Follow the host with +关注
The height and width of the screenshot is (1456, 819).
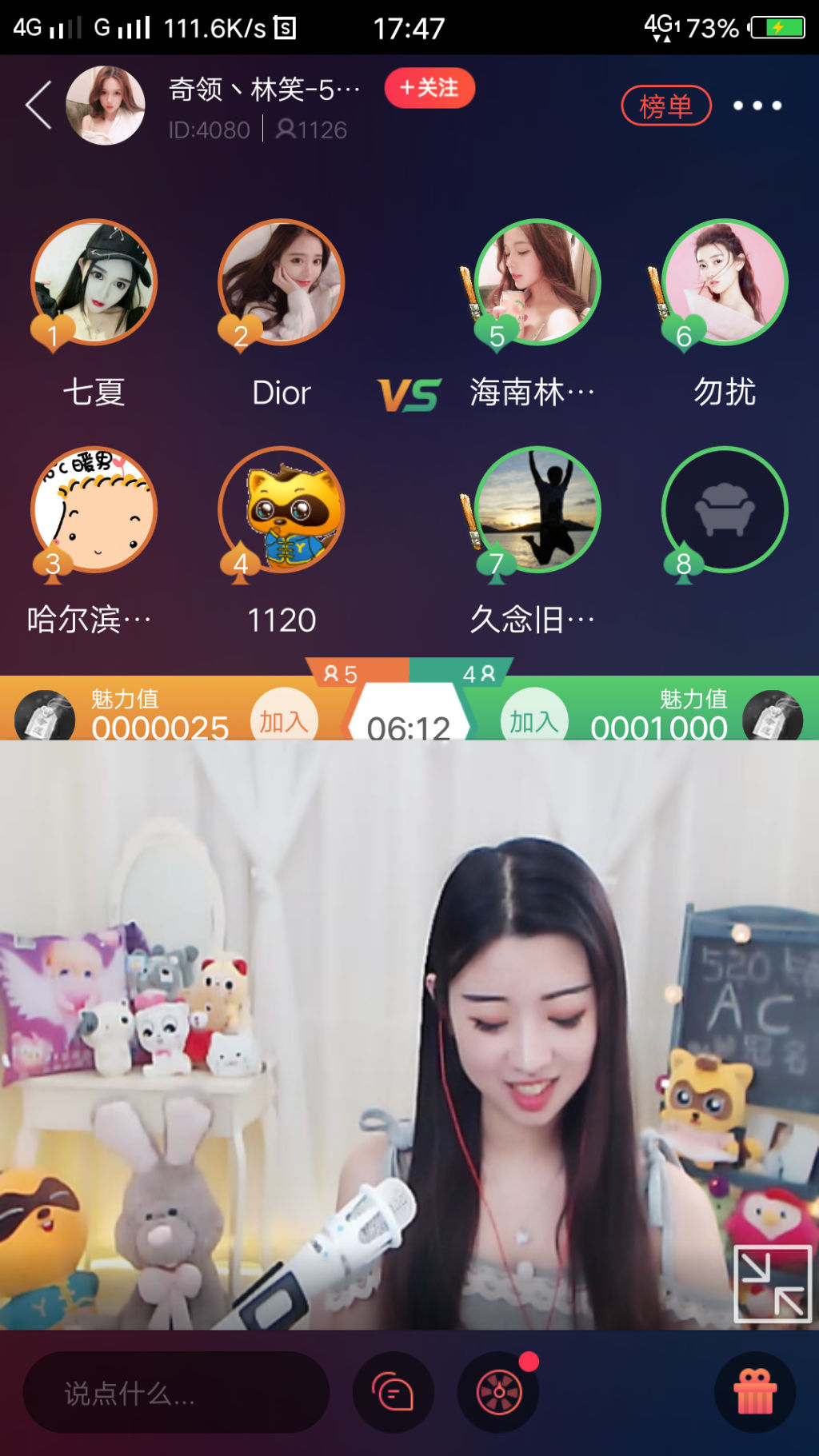[x=429, y=88]
